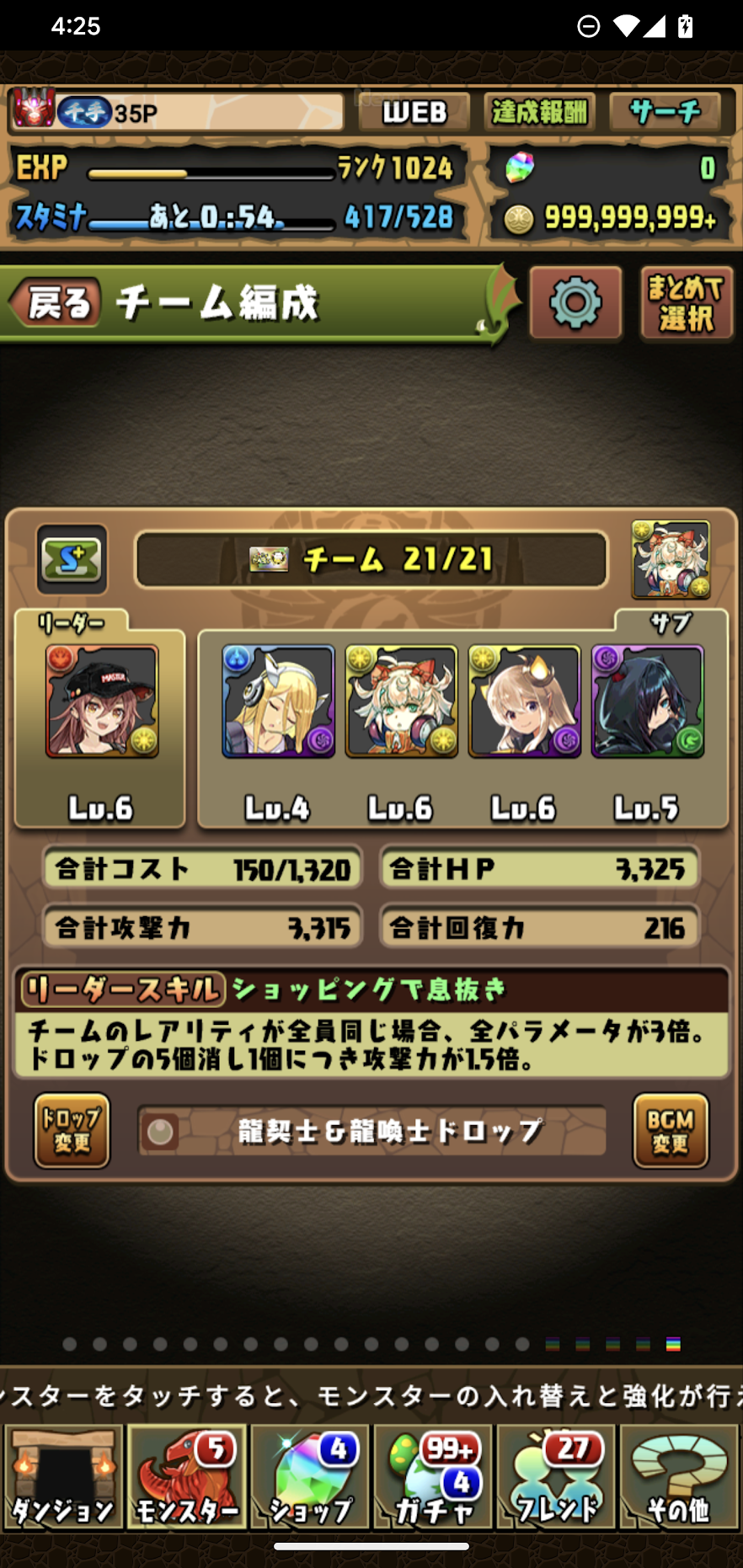Switch to the フレンド tab

[556, 1477]
